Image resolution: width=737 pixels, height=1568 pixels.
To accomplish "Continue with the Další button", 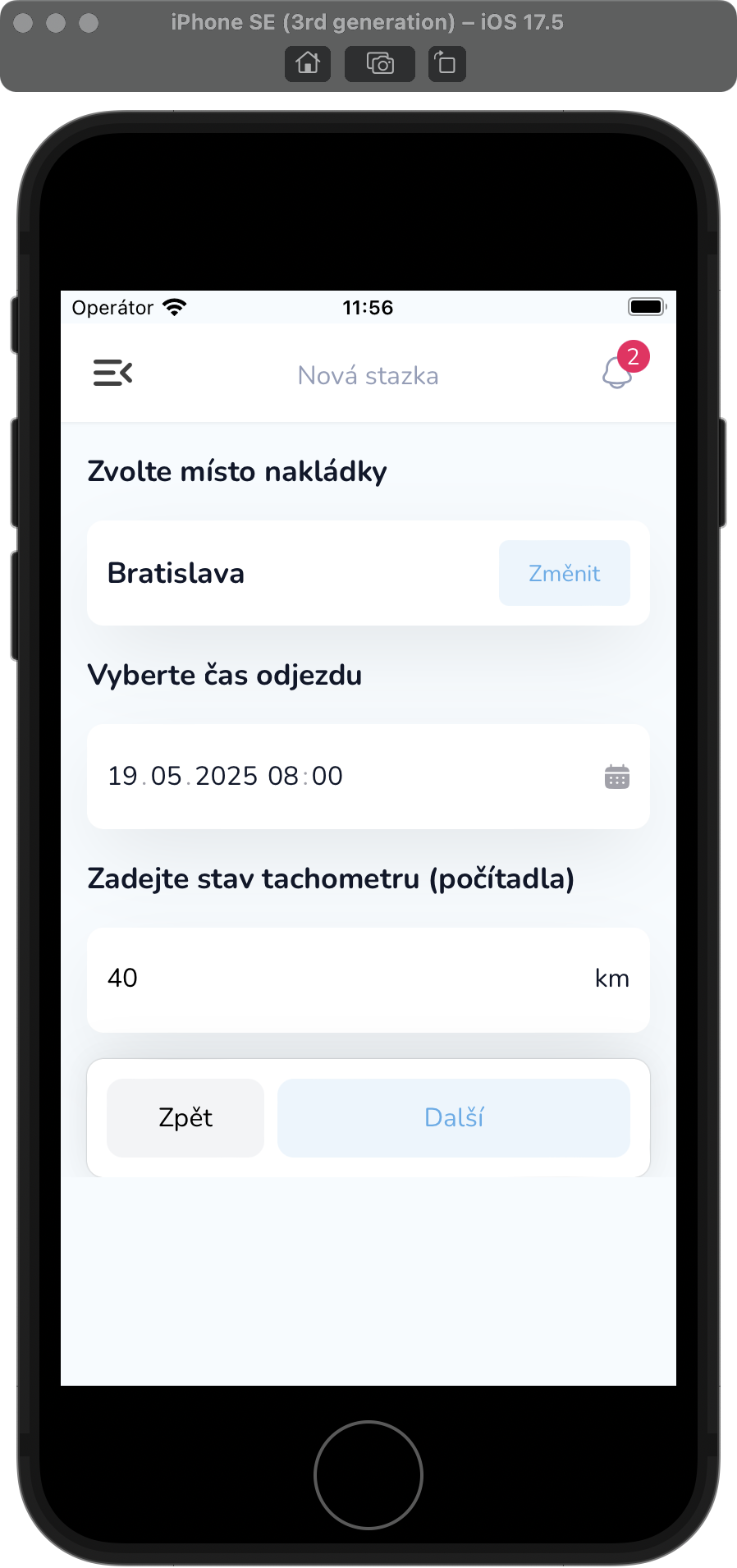I will click(x=453, y=1117).
